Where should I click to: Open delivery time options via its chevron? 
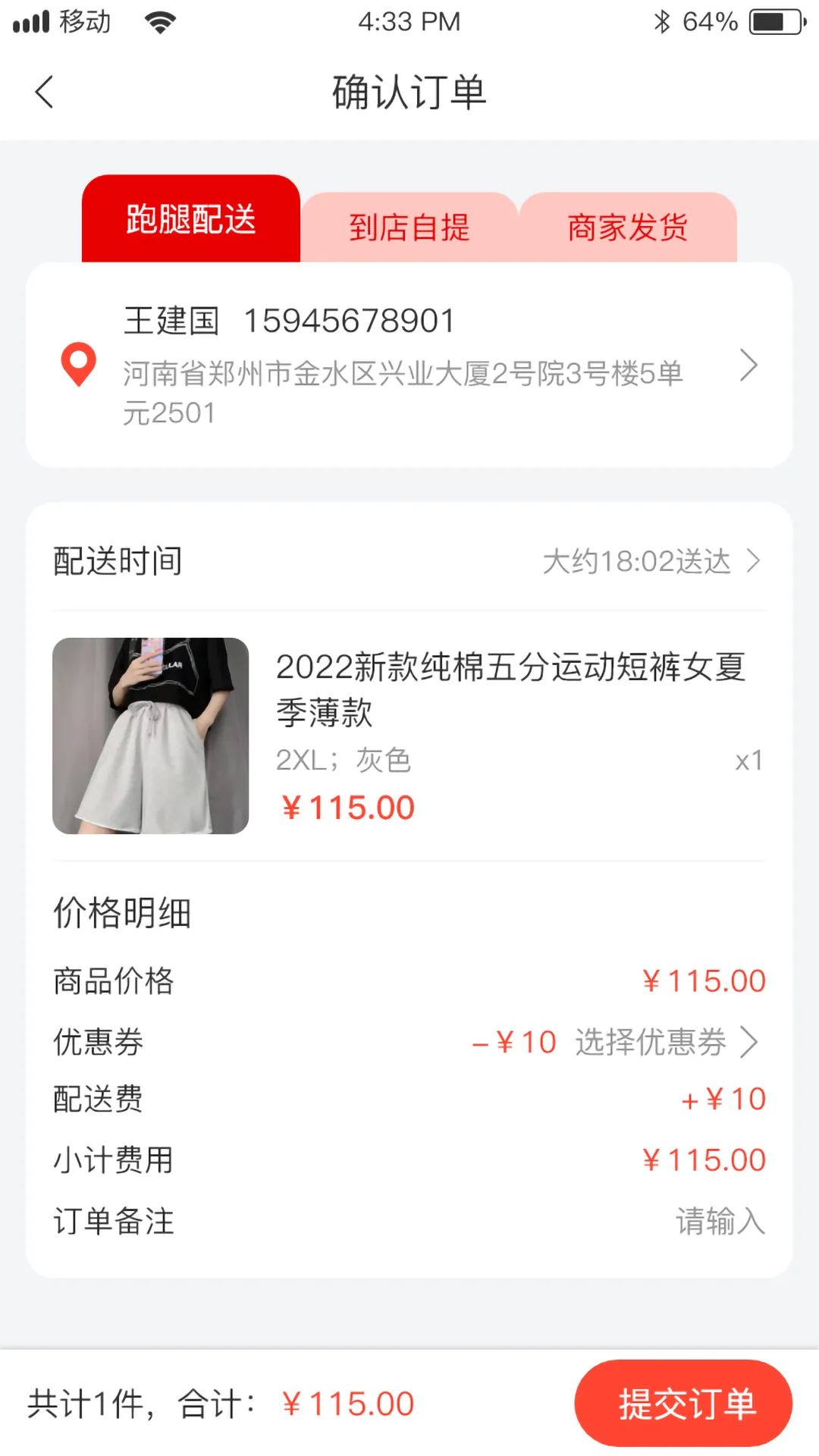(x=753, y=561)
